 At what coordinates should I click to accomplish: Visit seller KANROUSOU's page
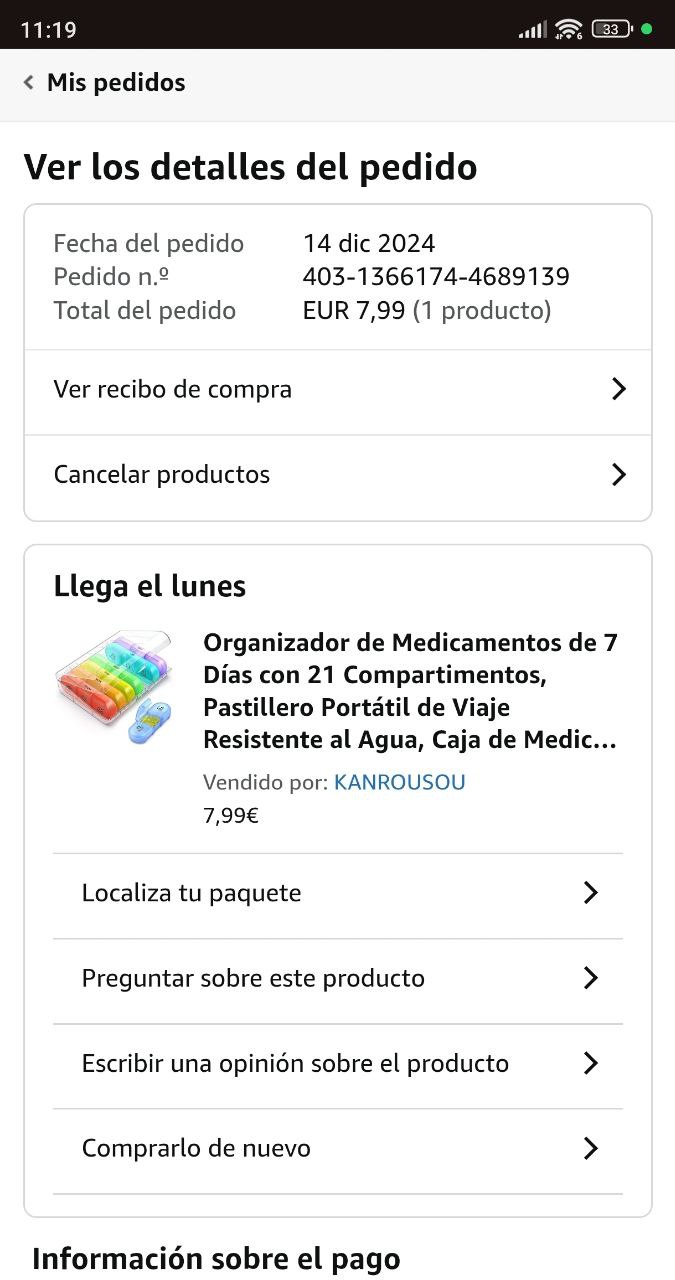pos(399,783)
